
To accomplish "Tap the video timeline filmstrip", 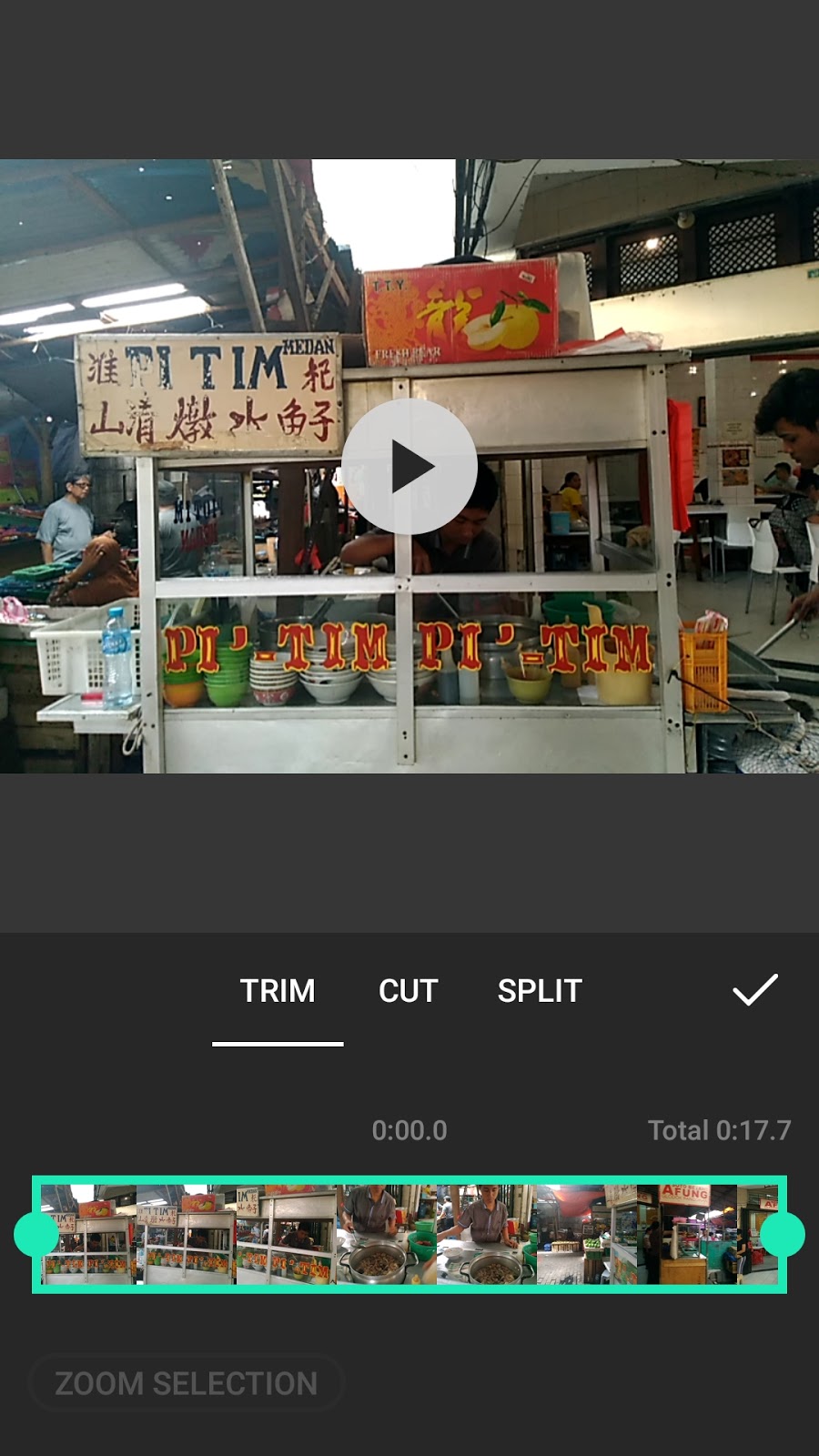I will [409, 1235].
